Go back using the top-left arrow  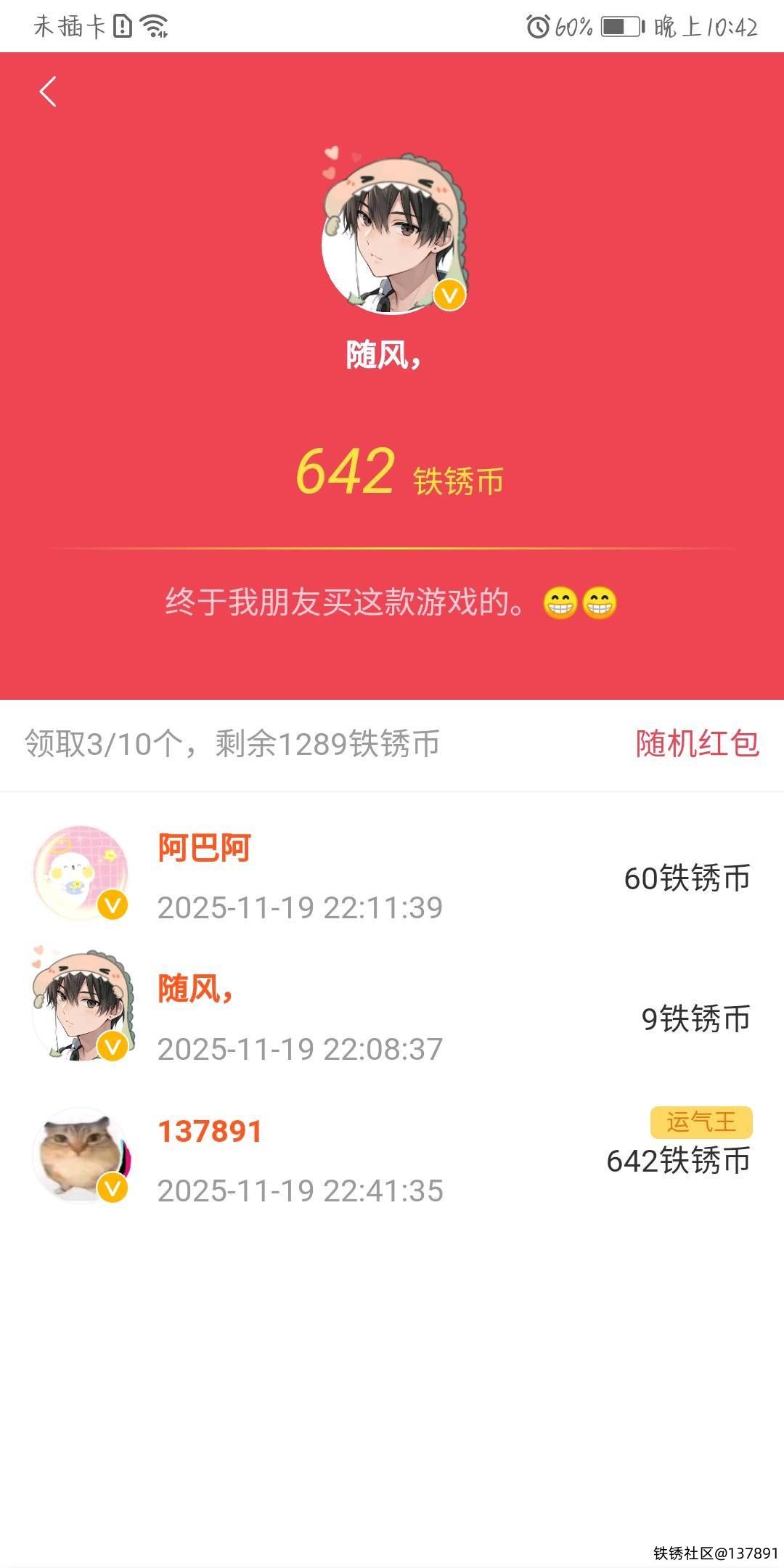[48, 92]
